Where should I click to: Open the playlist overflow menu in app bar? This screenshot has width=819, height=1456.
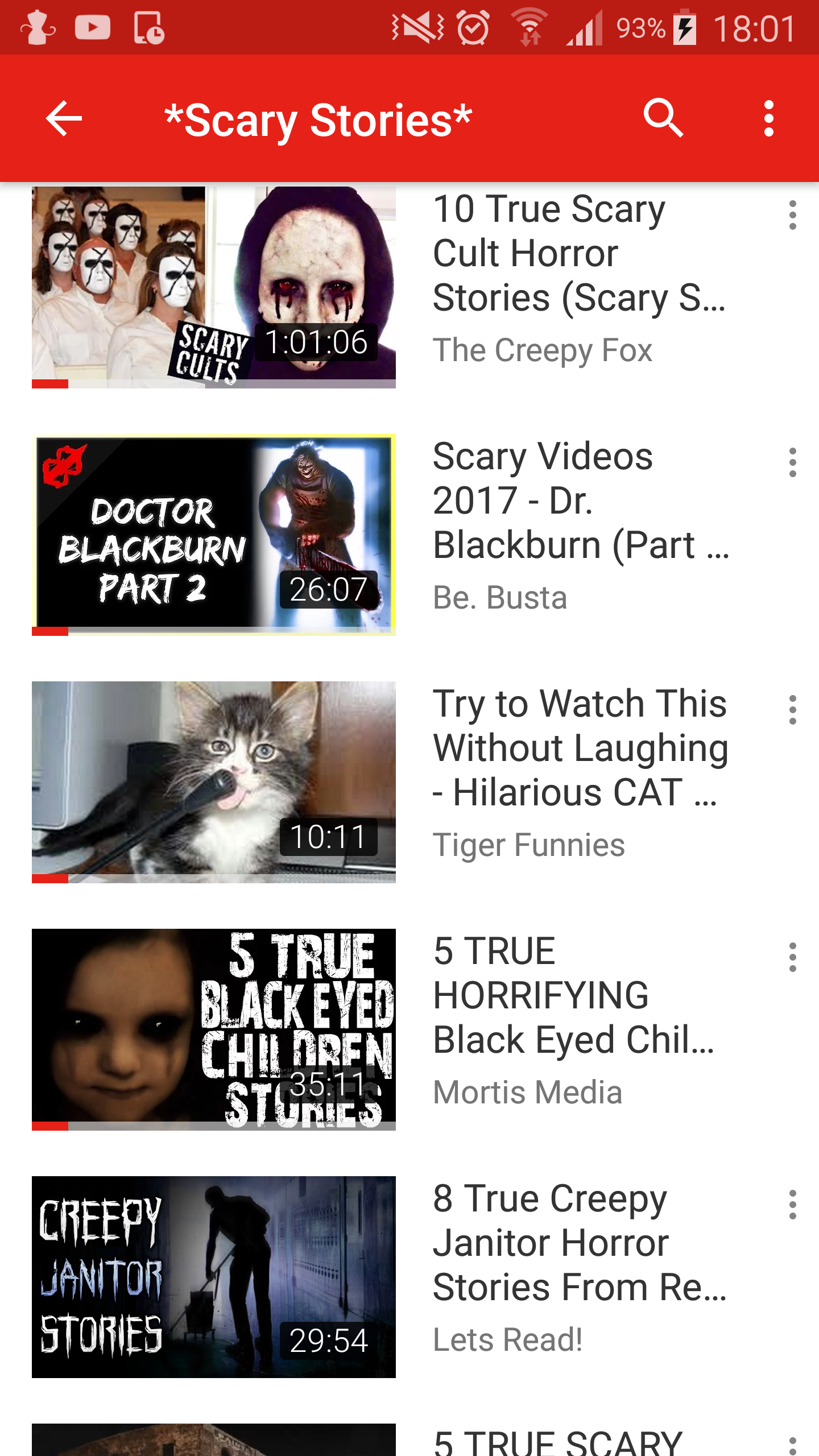point(768,118)
